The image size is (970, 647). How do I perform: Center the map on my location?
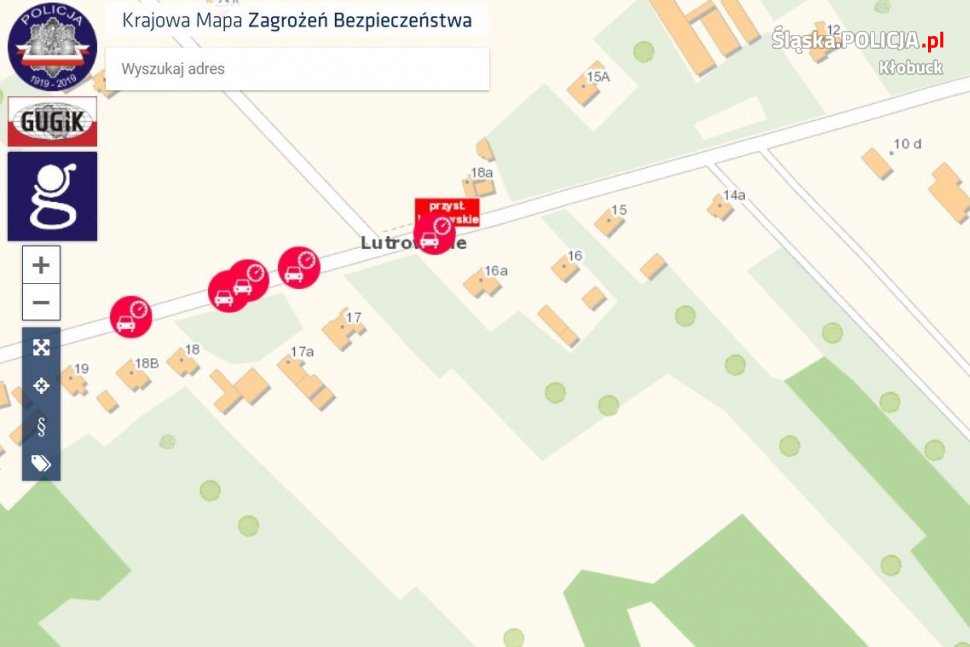coord(41,386)
